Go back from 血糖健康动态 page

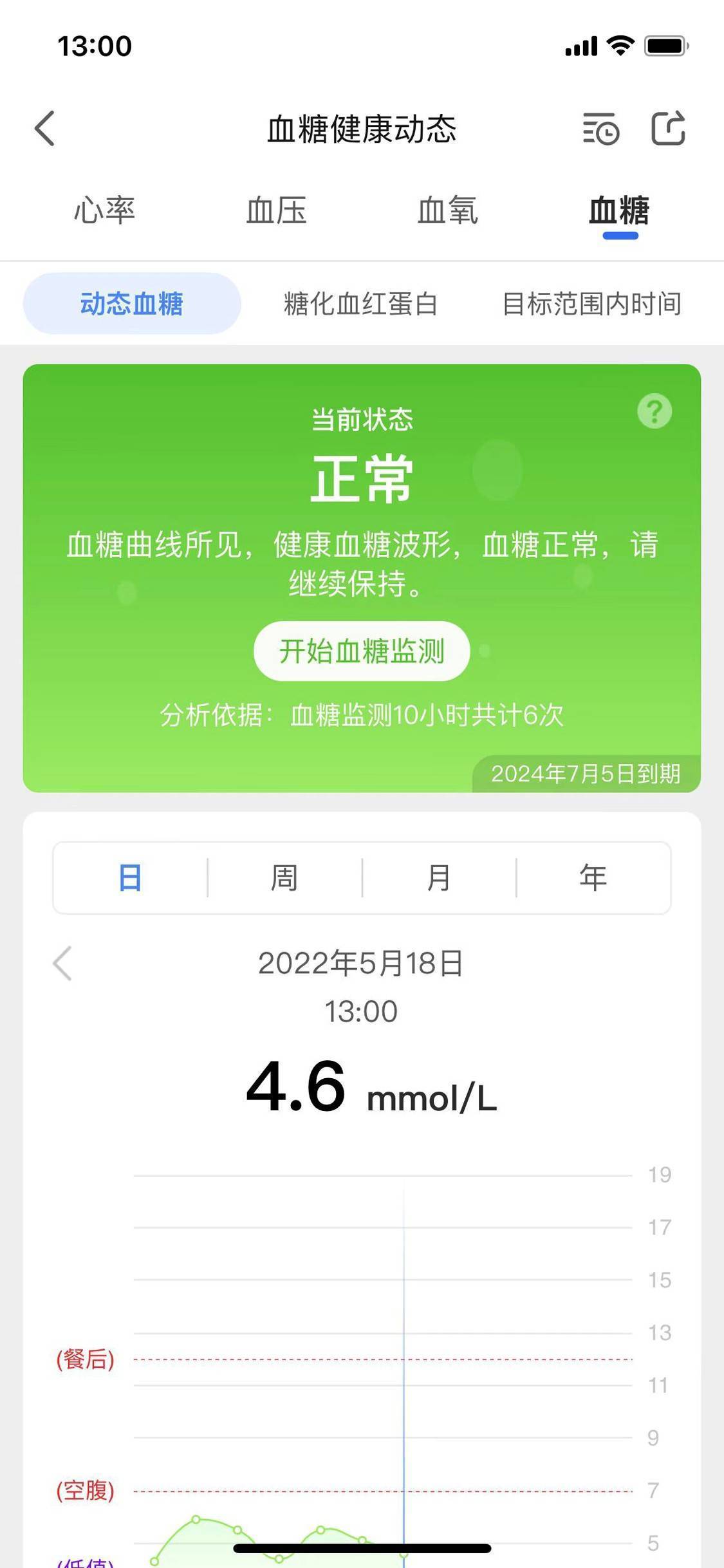click(45, 129)
